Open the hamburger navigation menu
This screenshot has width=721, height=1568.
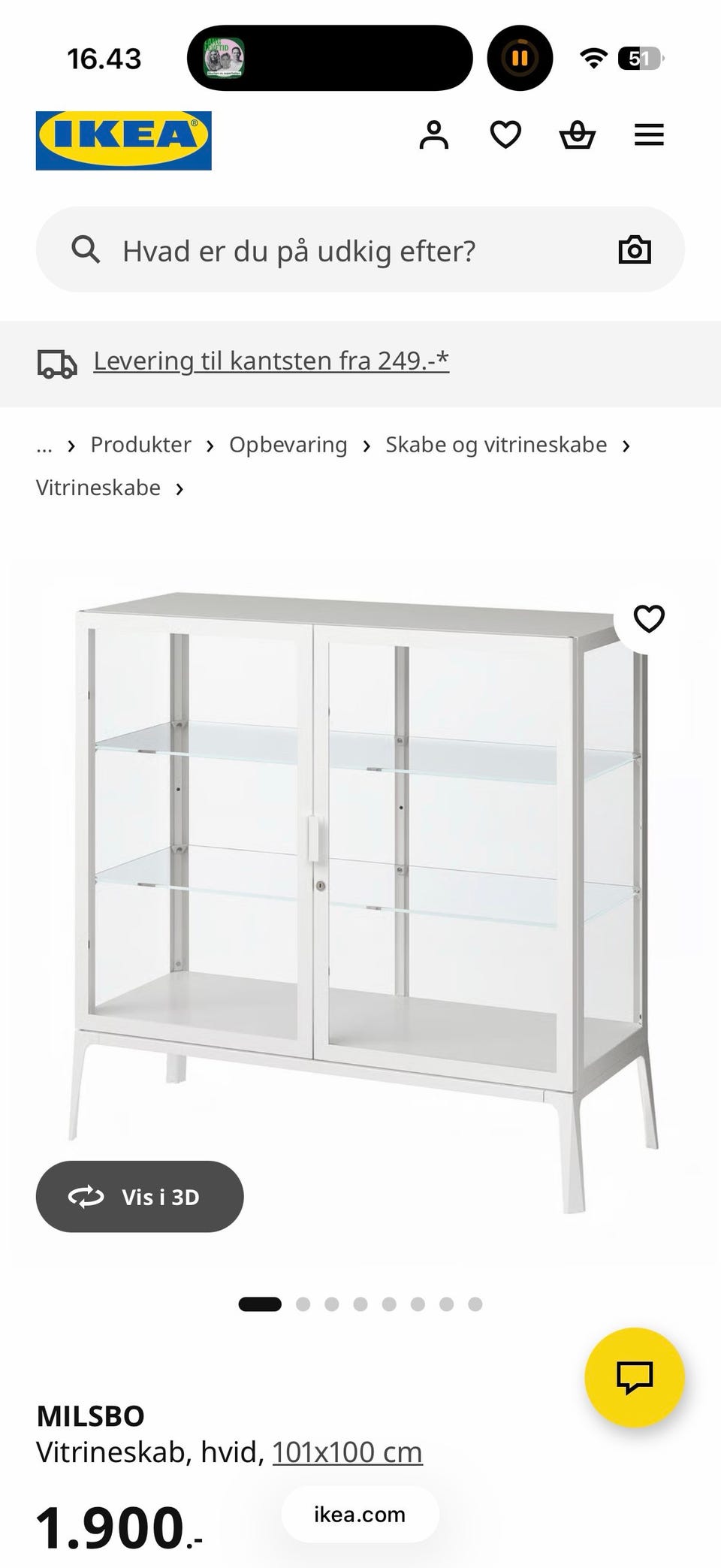pyautogui.click(x=649, y=135)
